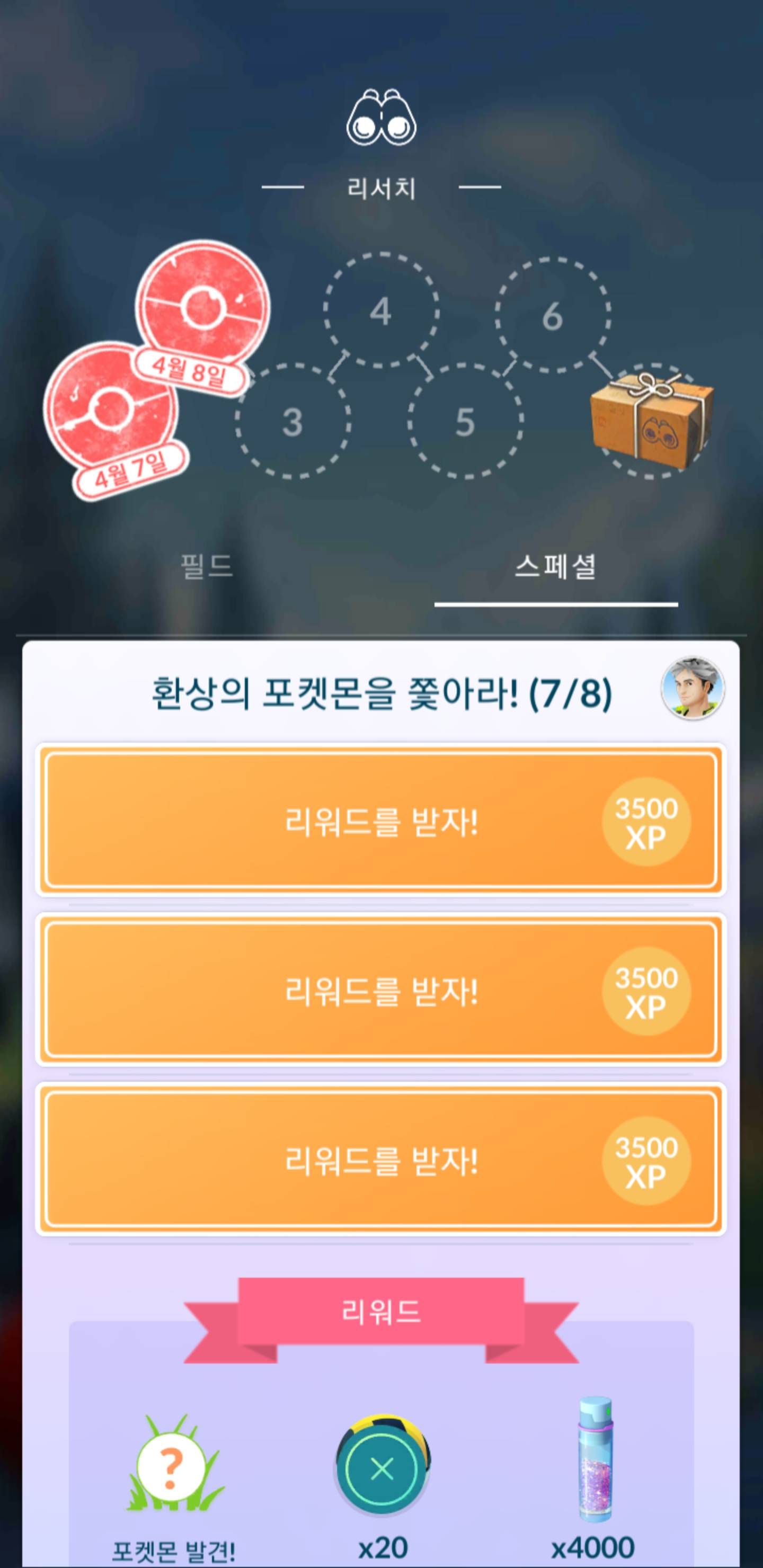Switch to the 필드 research tab
The image size is (763, 1568).
point(207,567)
